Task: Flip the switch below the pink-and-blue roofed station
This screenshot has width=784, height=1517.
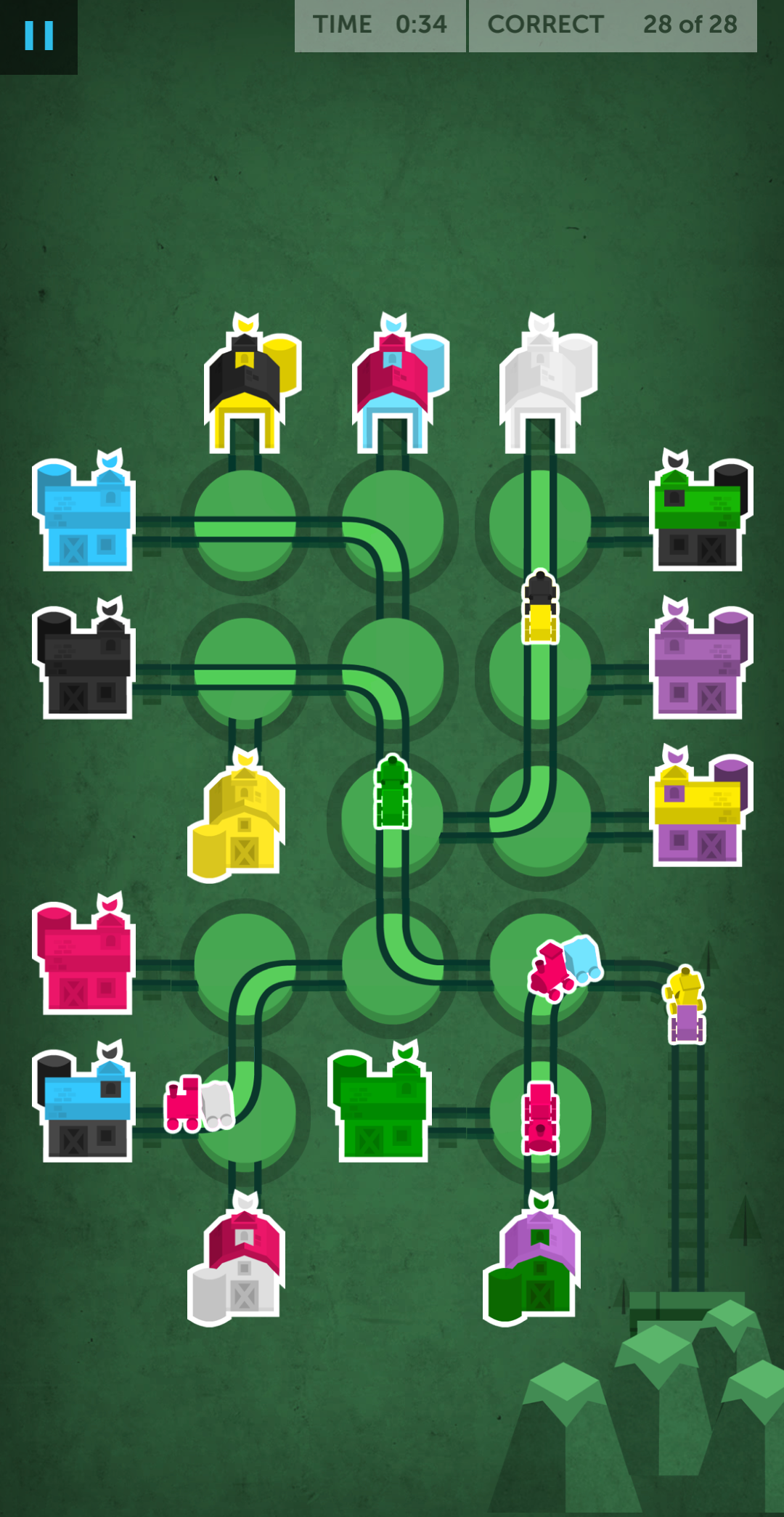Action: pyautogui.click(x=393, y=524)
